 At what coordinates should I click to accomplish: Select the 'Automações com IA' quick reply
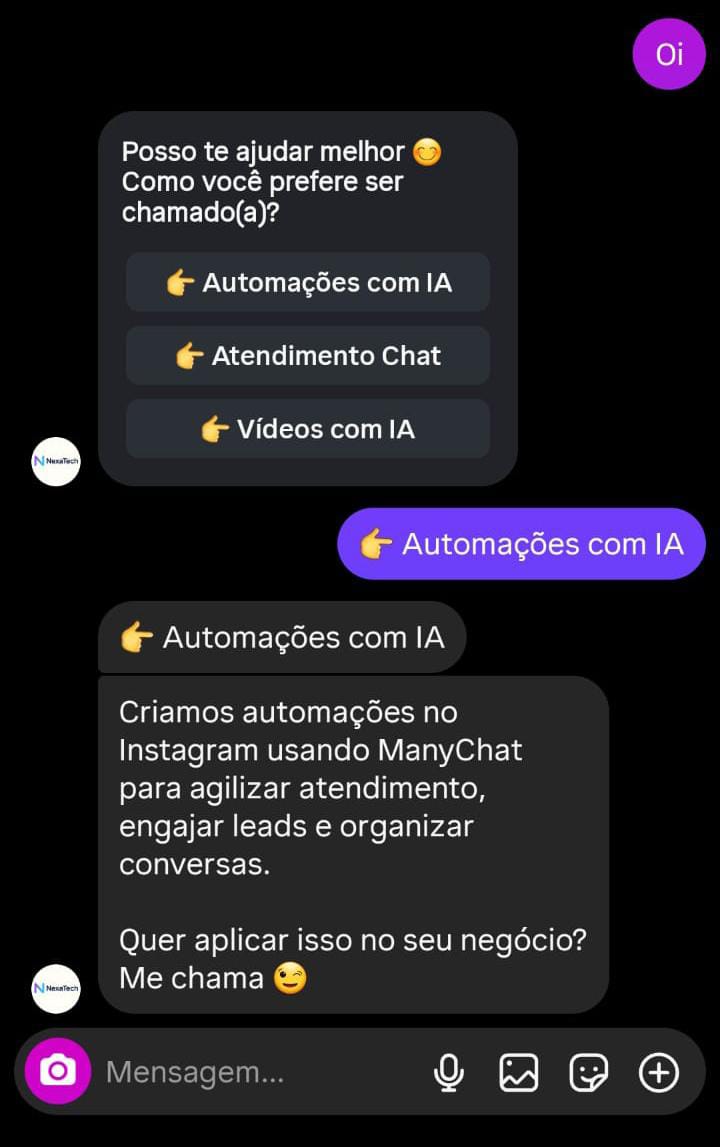(307, 282)
